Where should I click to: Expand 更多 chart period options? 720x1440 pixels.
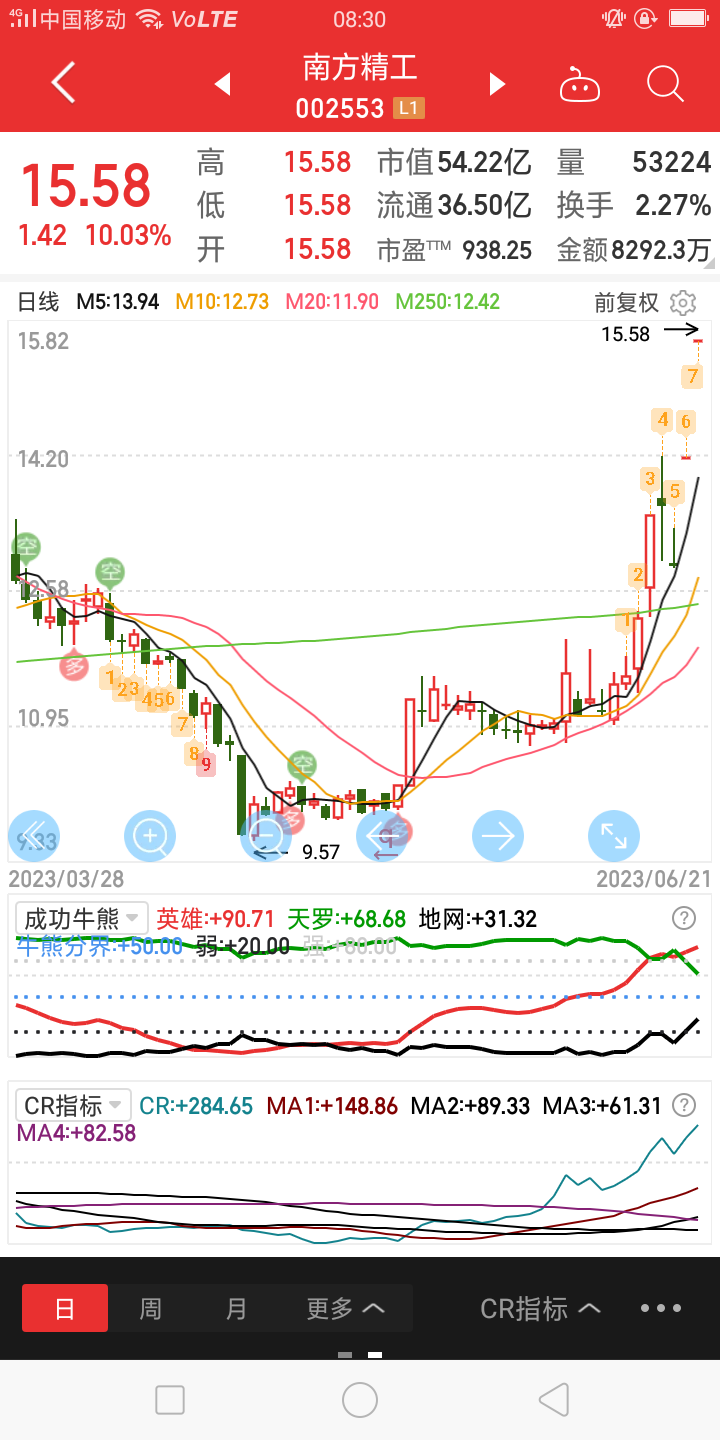pyautogui.click(x=346, y=1308)
